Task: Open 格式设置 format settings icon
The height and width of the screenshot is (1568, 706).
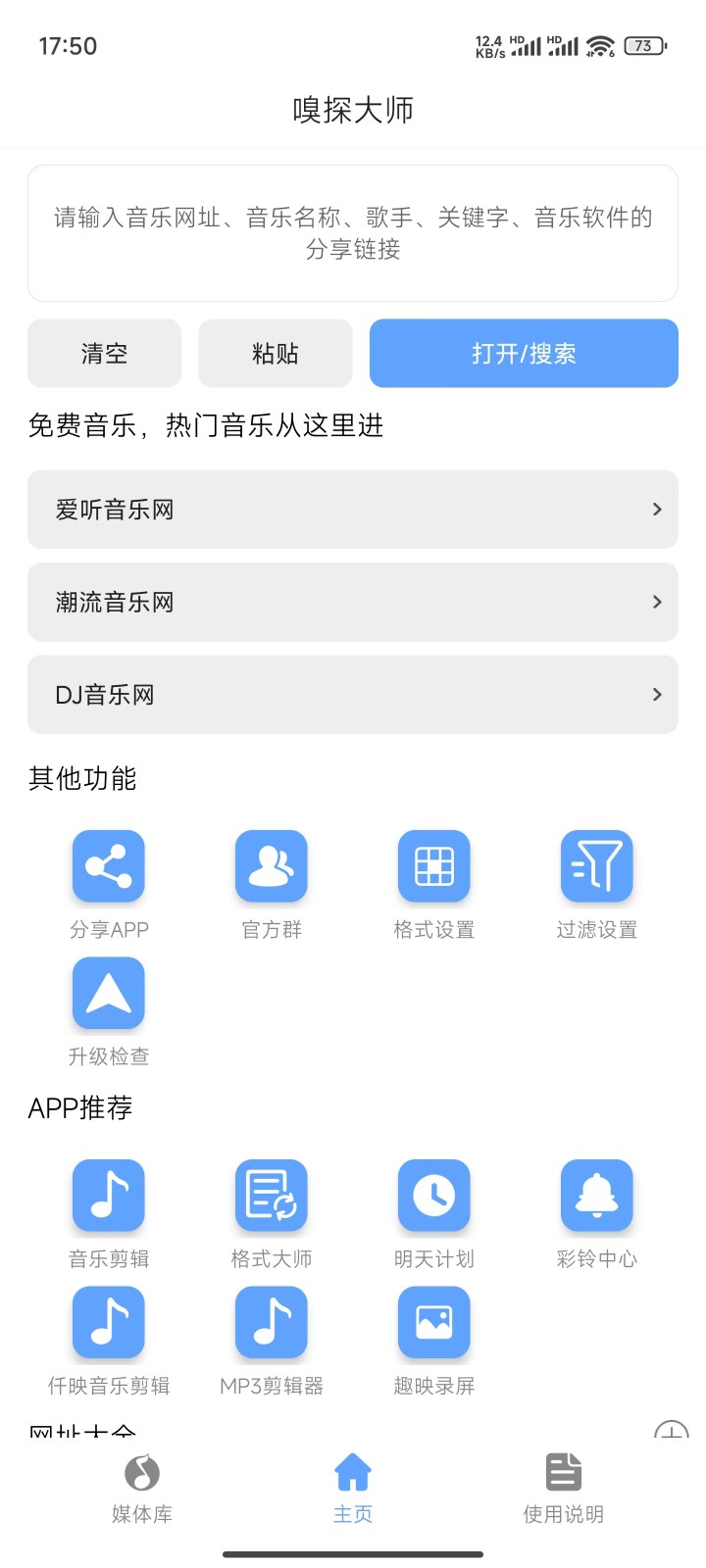Action: click(x=433, y=866)
